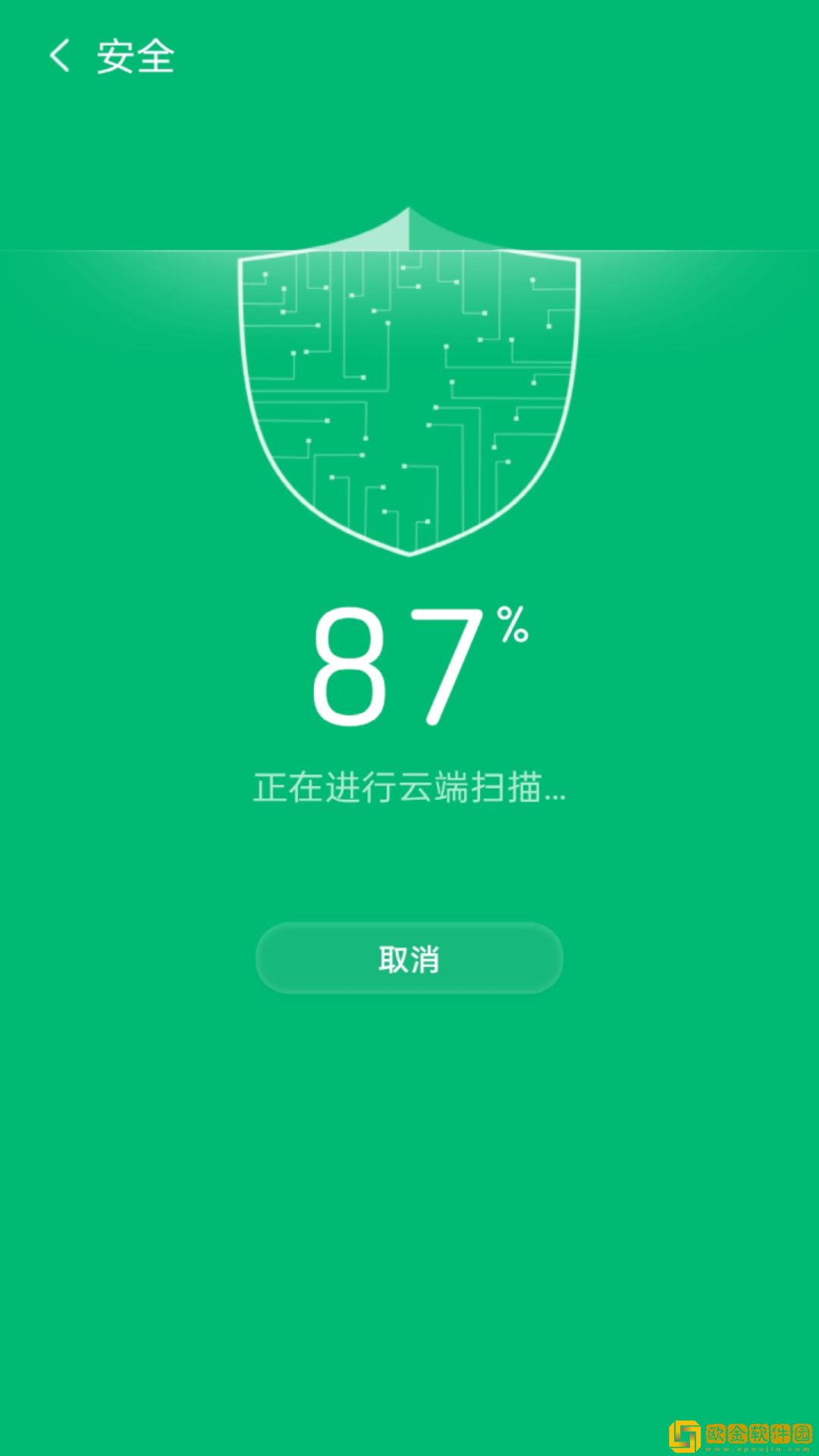Click the percent sign next to 87
Screen dimensions: 819x1456
pos(513,629)
